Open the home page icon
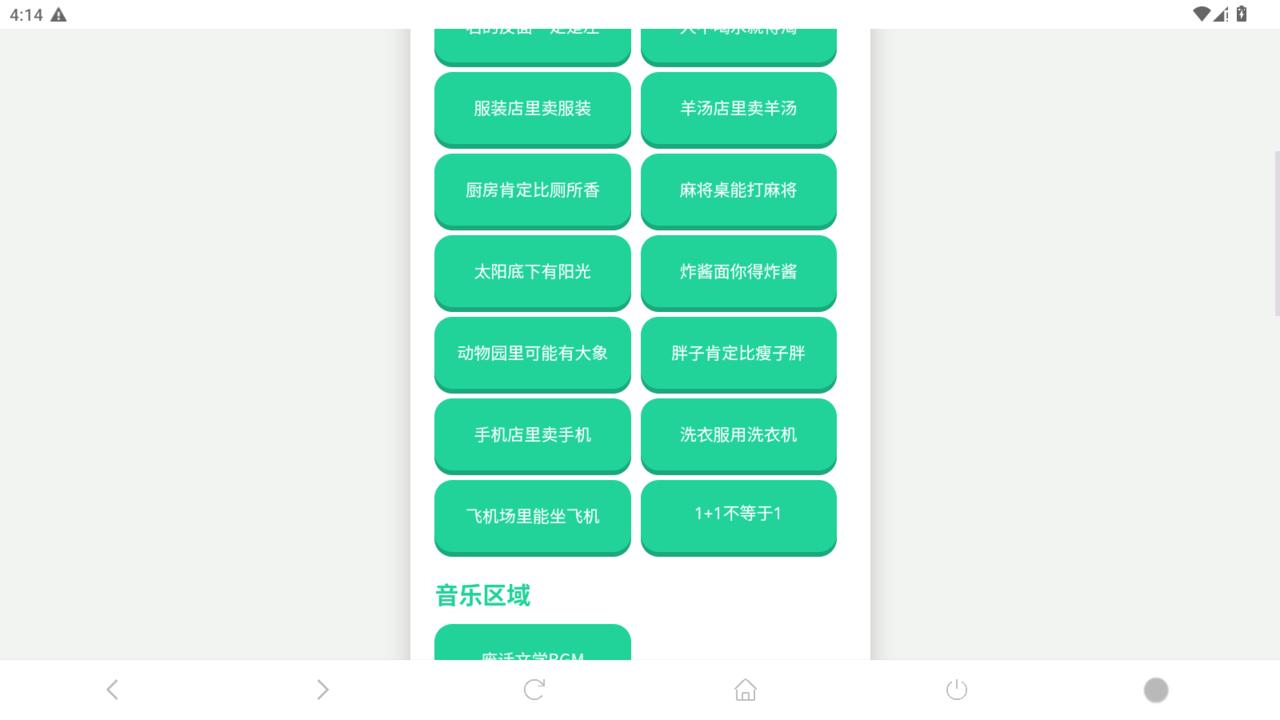1280x720 pixels. click(745, 689)
